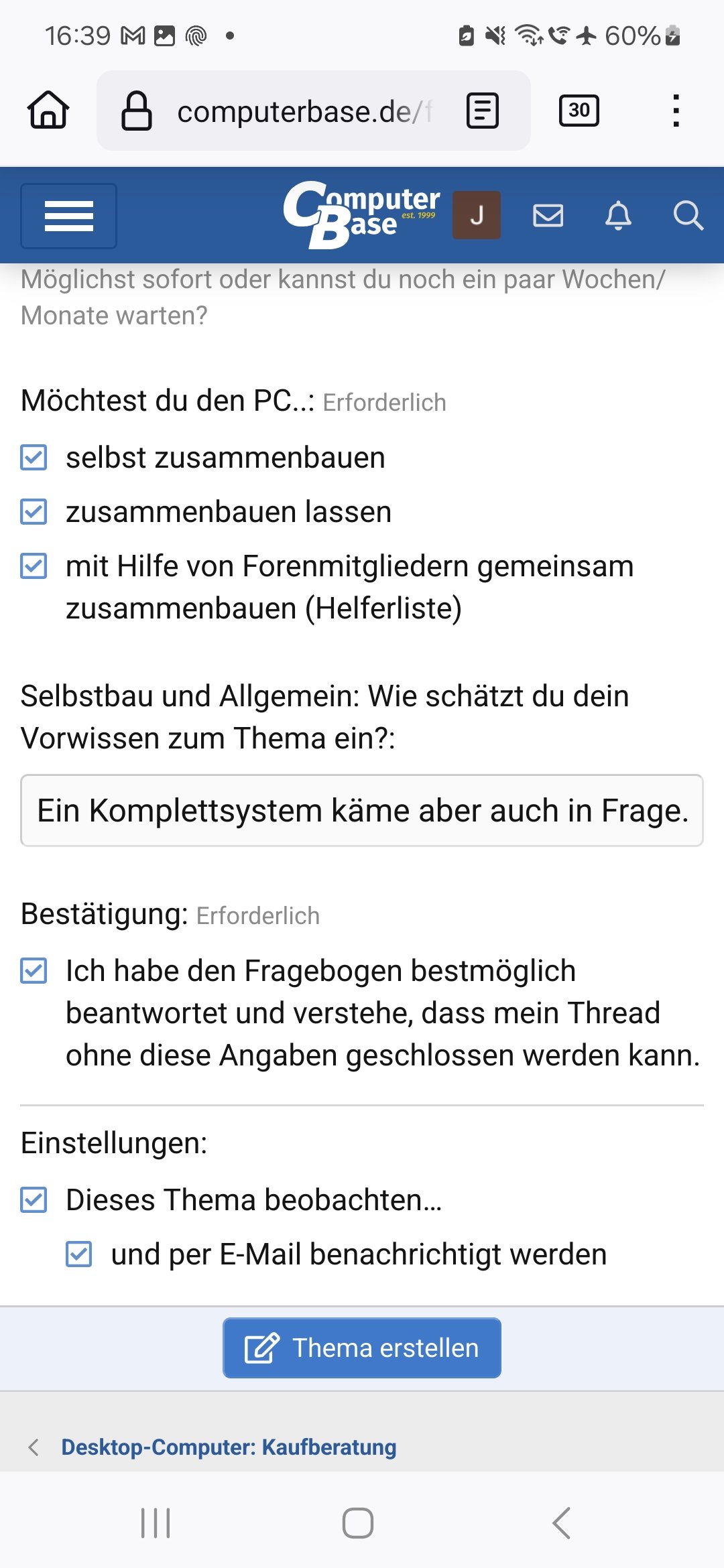Toggle Dieses Thema beobachten checkbox
This screenshot has width=724, height=1568.
(x=34, y=1200)
